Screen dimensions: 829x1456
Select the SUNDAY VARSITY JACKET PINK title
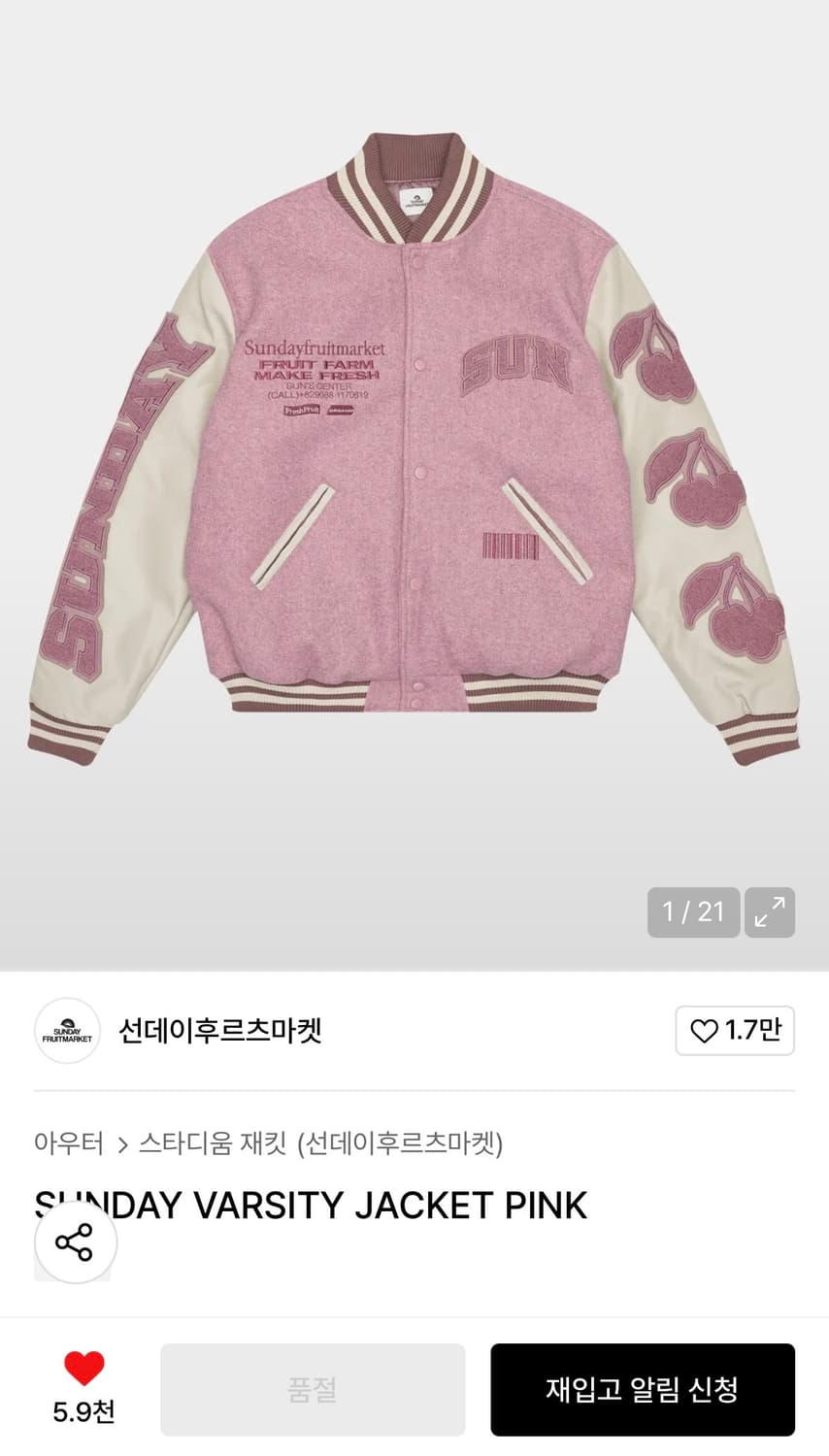[310, 1206]
